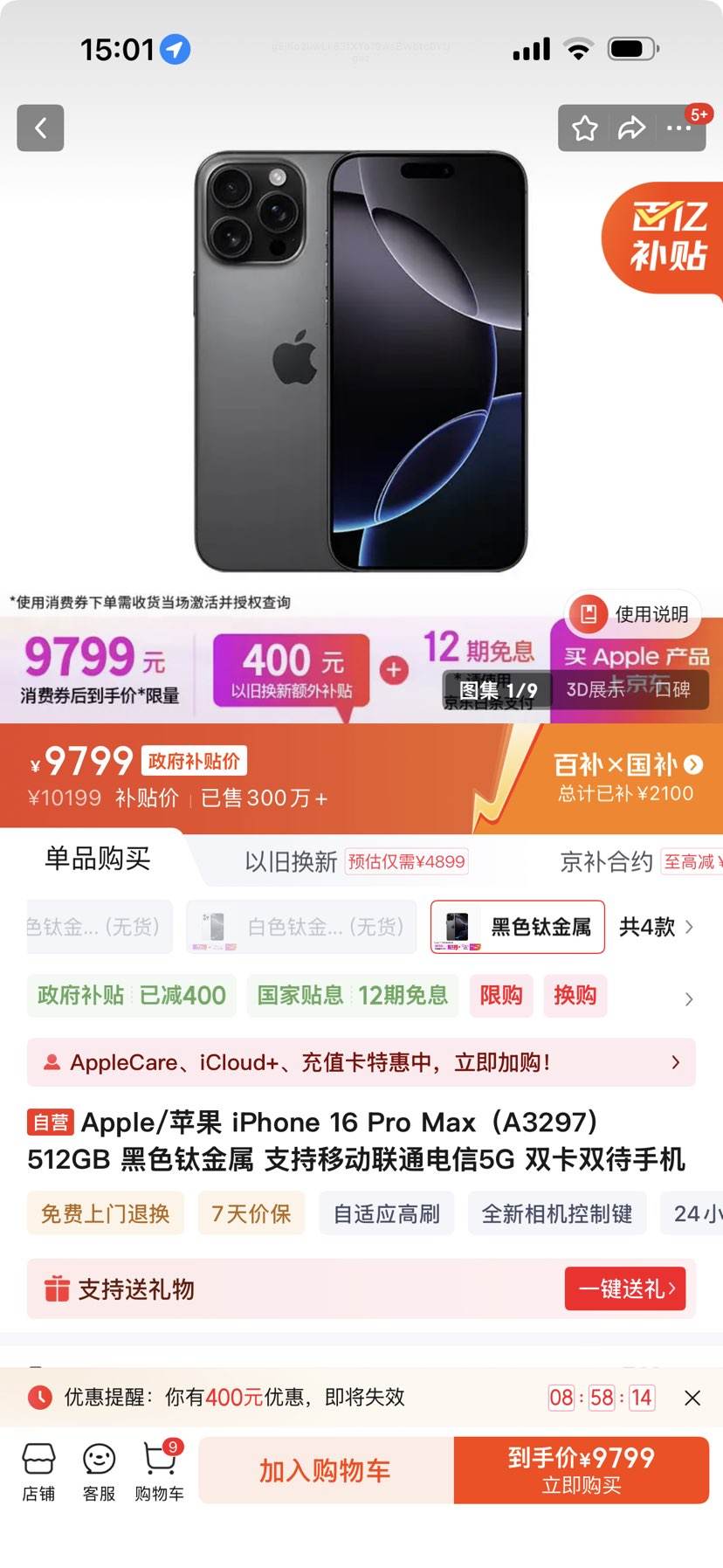Select the 白色钛金 out-of-stock variant
Viewport: 723px width, 1568px height.
point(301,927)
